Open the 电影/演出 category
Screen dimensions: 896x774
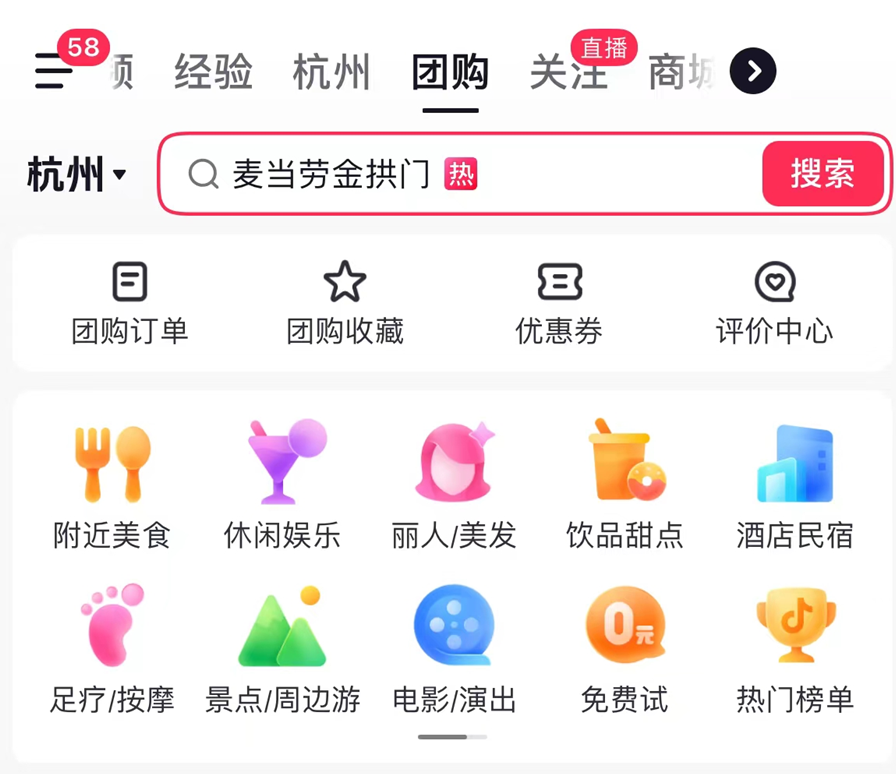click(454, 650)
